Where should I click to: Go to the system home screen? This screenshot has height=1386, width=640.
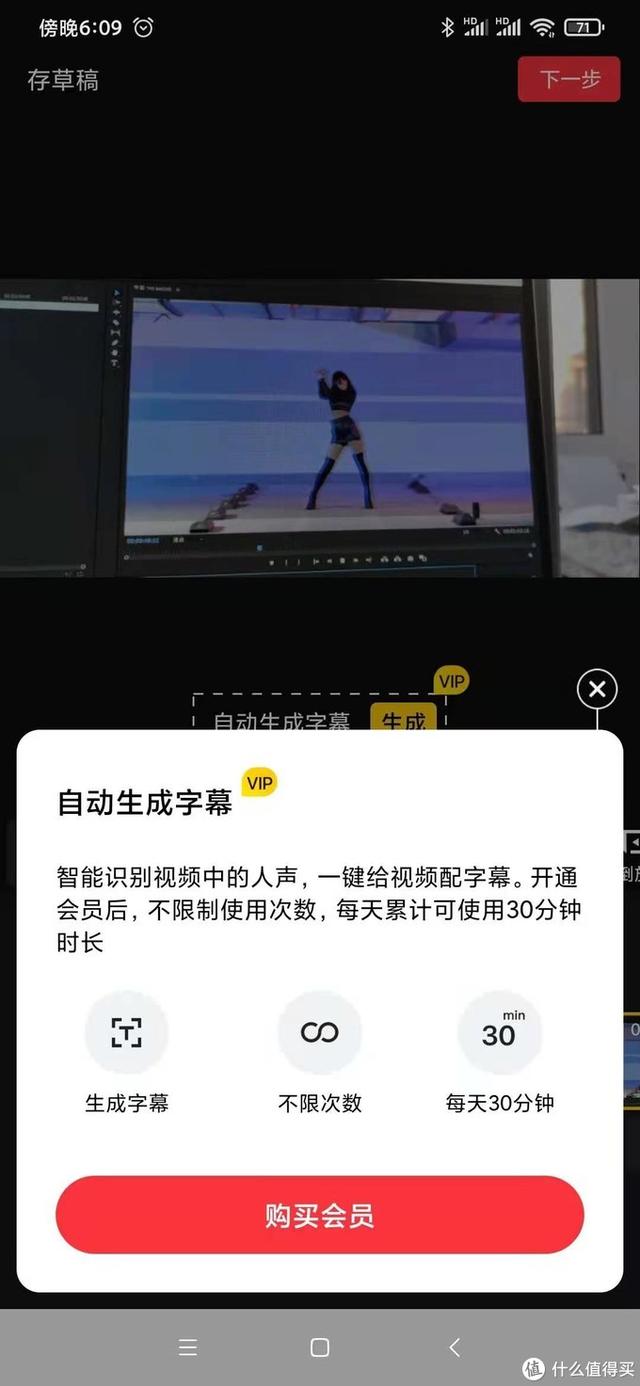pyautogui.click(x=320, y=1348)
